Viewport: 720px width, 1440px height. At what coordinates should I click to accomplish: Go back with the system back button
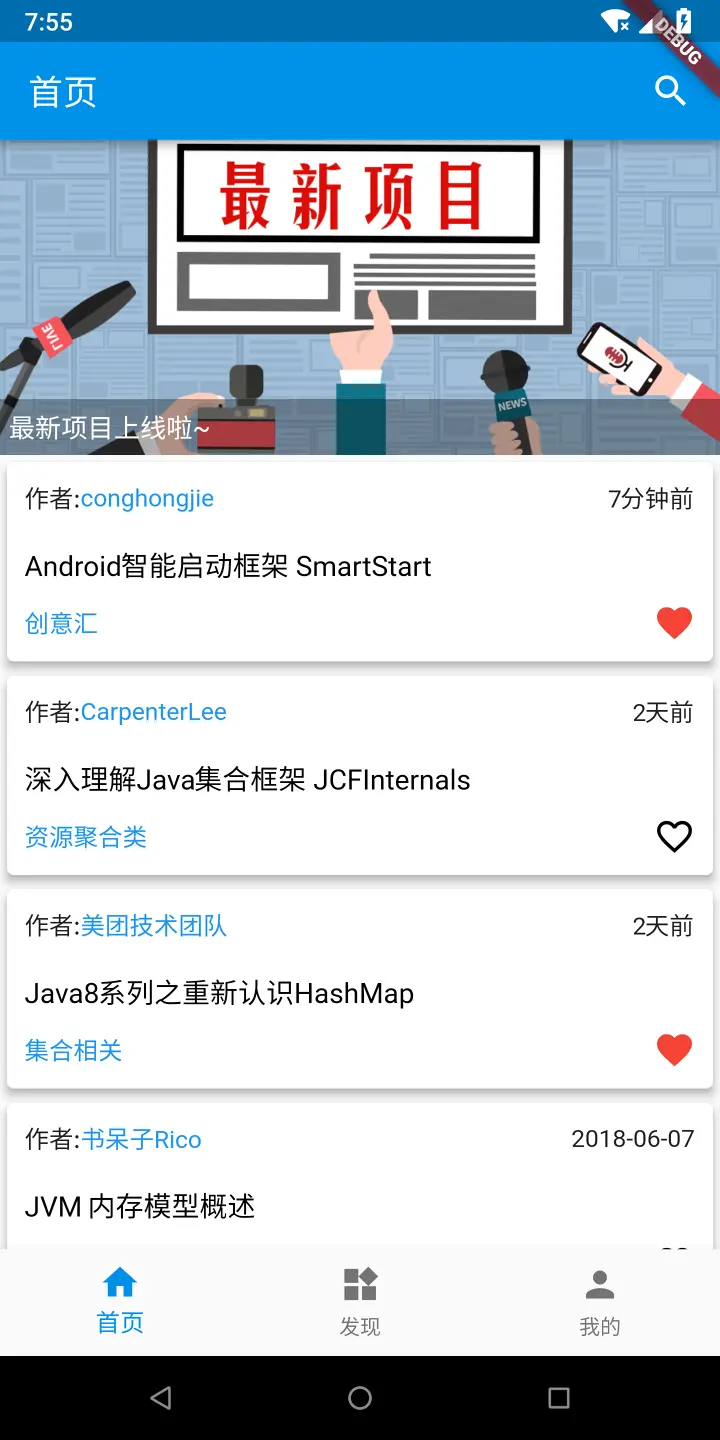tap(160, 1398)
